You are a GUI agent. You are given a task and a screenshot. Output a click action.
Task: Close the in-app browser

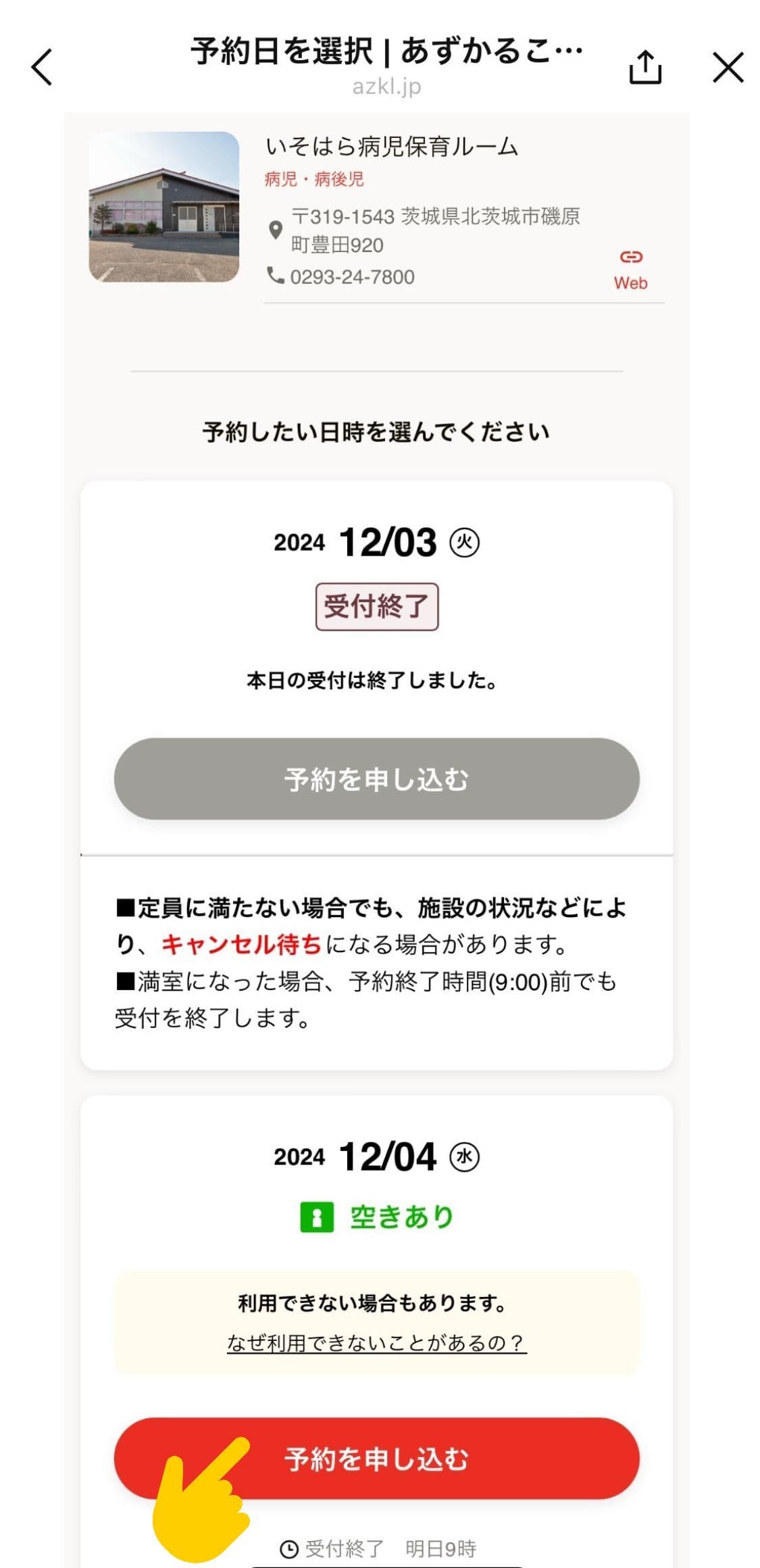point(728,68)
